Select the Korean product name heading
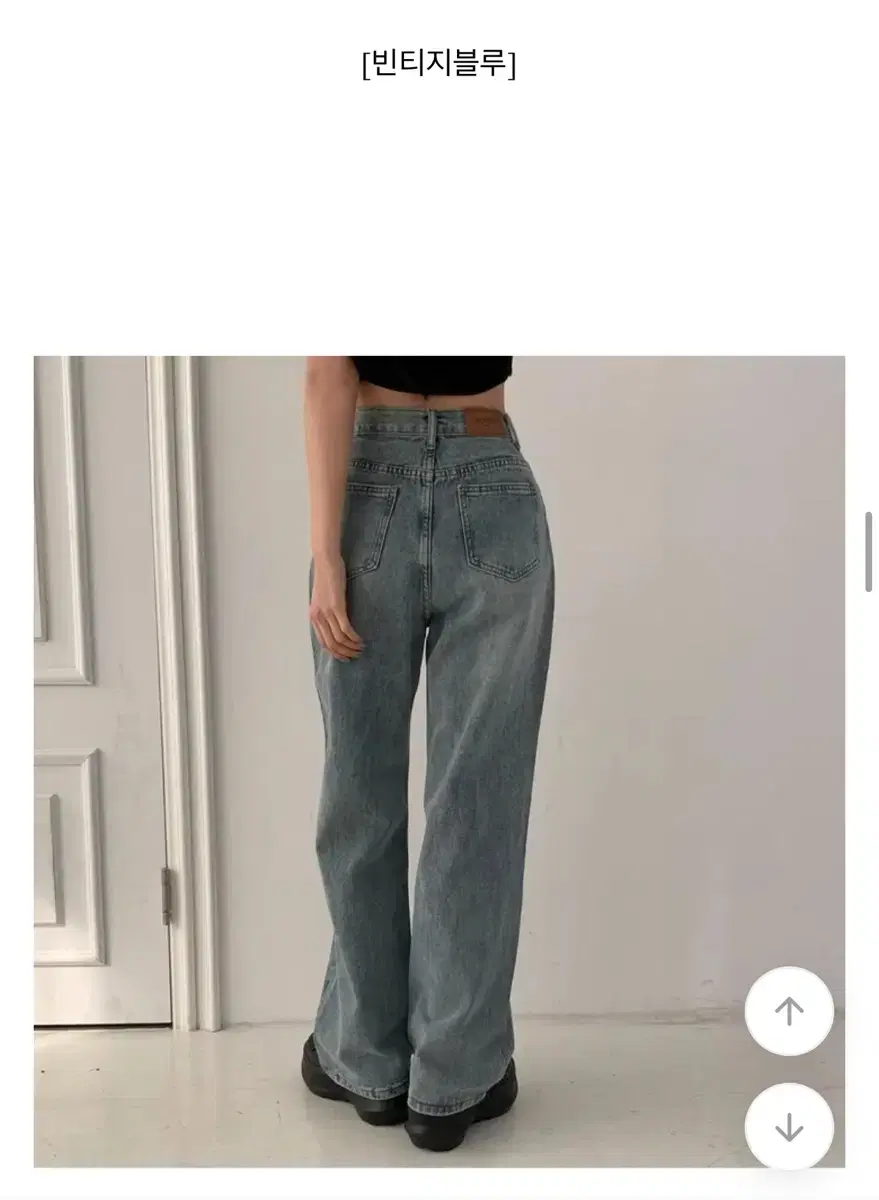The image size is (879, 1200). (x=438, y=62)
